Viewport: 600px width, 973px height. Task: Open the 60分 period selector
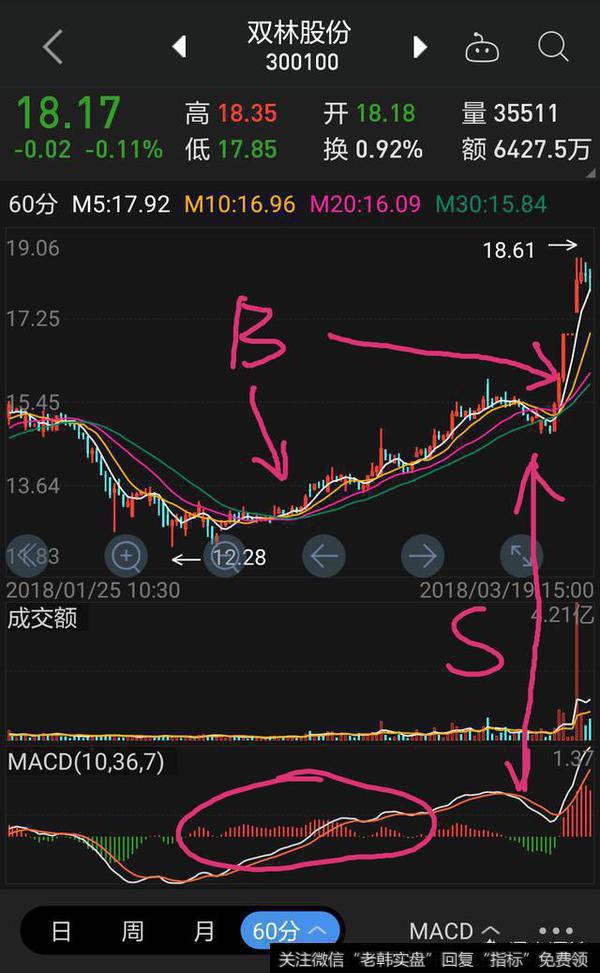(x=289, y=931)
